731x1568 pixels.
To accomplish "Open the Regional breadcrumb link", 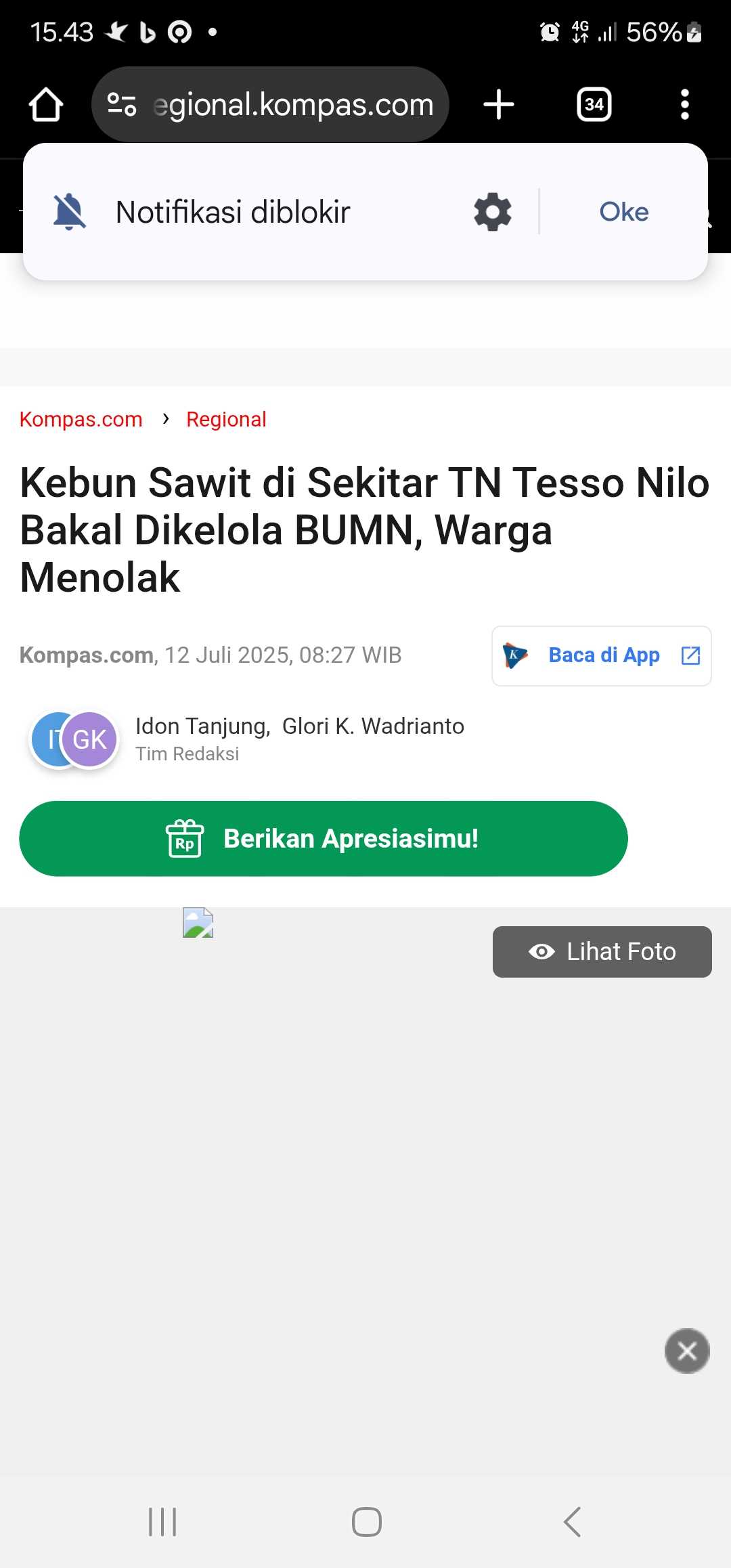I will click(226, 420).
